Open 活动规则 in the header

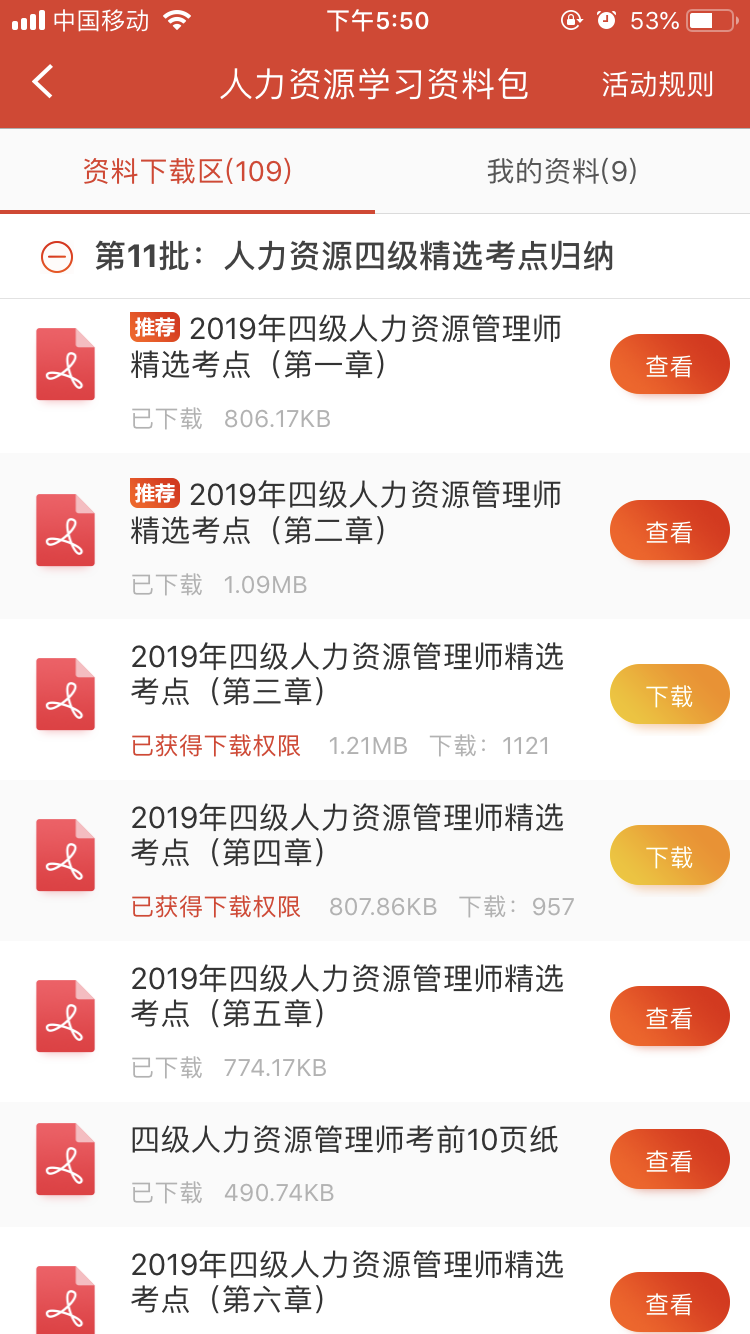(x=657, y=85)
